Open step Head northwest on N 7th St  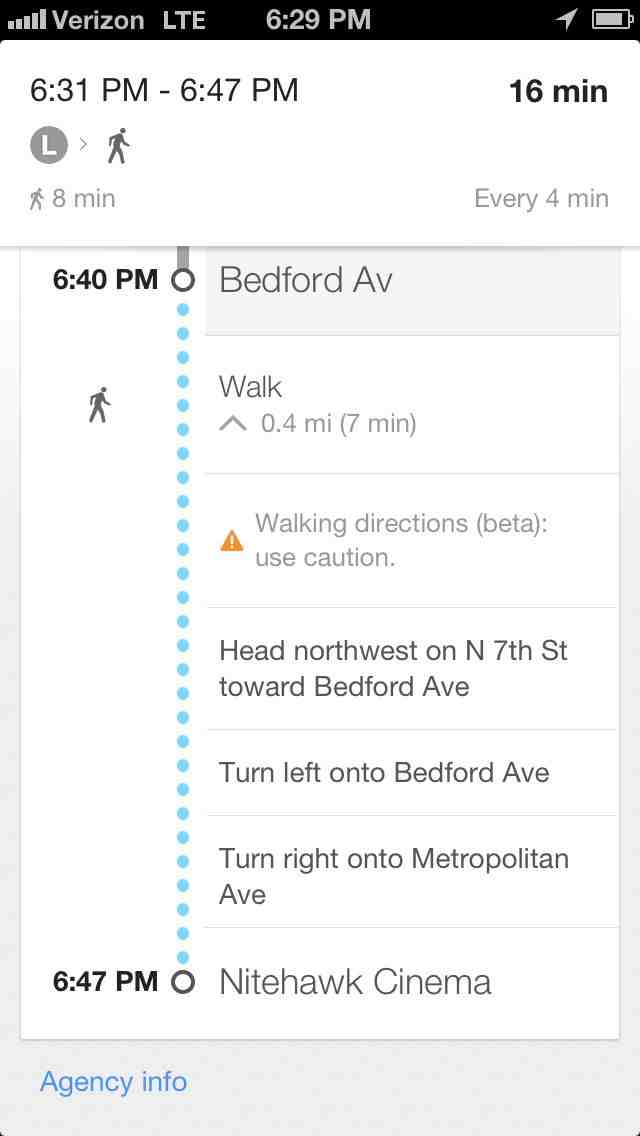[410, 668]
